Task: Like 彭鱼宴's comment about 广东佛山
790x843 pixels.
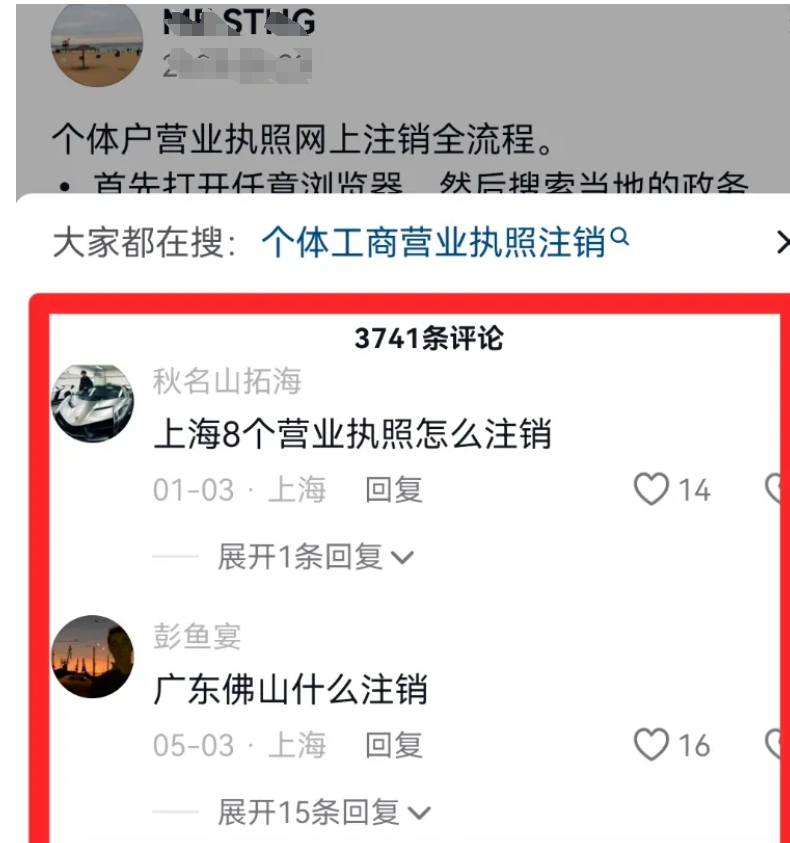Action: coord(652,745)
